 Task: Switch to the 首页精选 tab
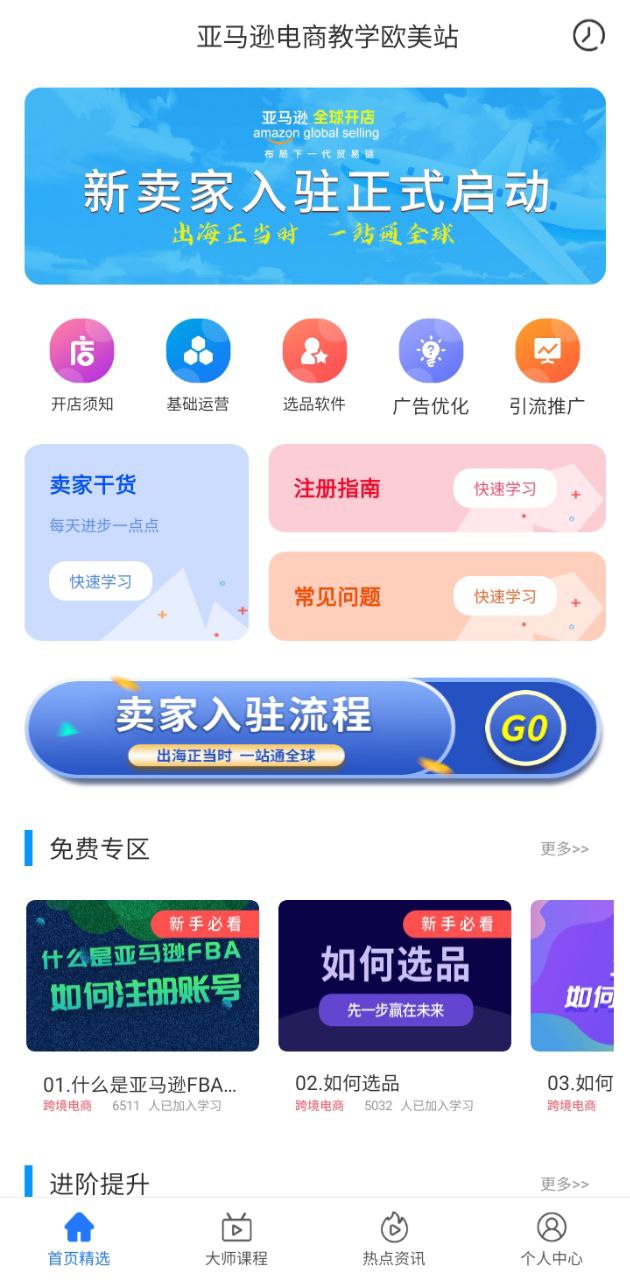click(79, 1239)
